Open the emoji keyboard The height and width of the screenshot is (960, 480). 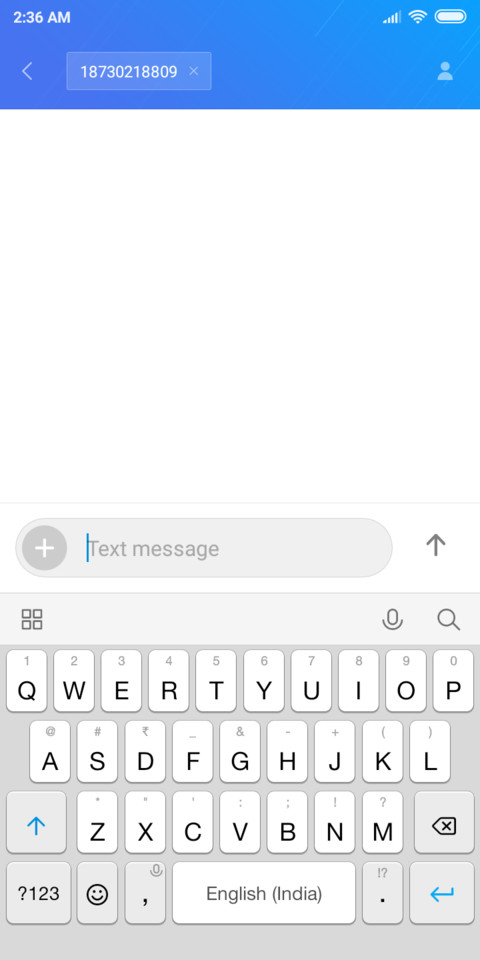pos(97,893)
